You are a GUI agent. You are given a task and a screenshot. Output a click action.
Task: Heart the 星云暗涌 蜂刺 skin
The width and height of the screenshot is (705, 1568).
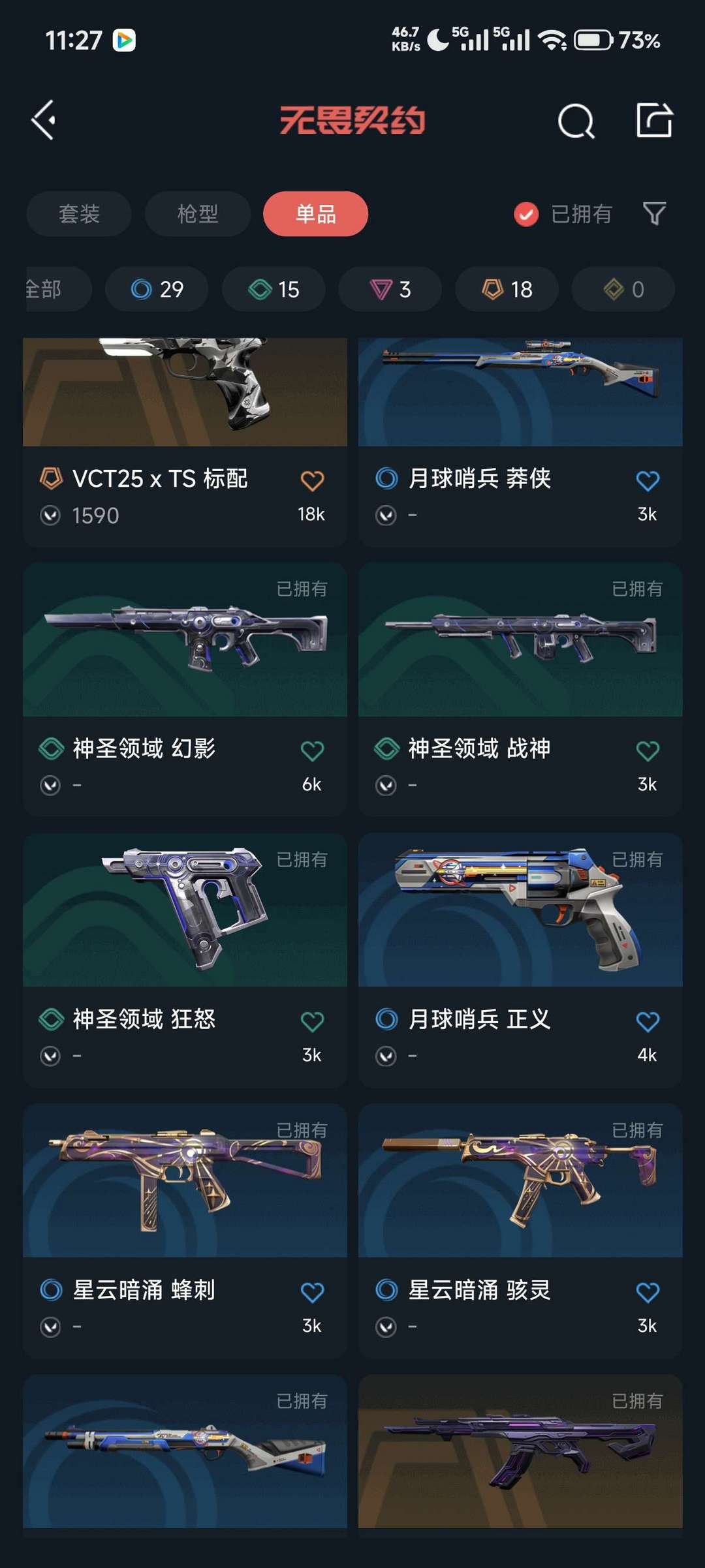coord(311,1292)
